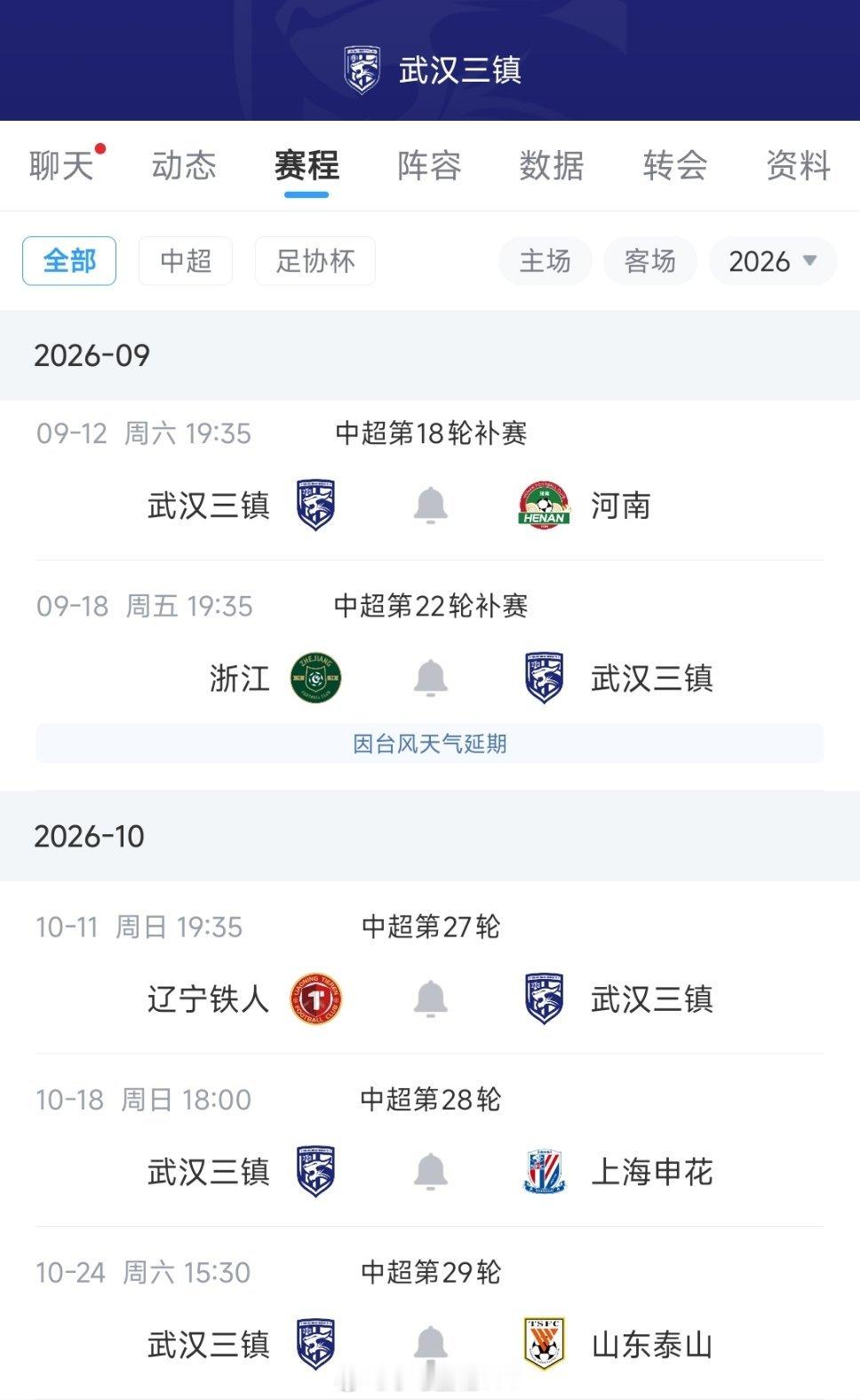Screen dimensions: 860x1400
Task: Go to the 转会 tab
Action: [675, 166]
